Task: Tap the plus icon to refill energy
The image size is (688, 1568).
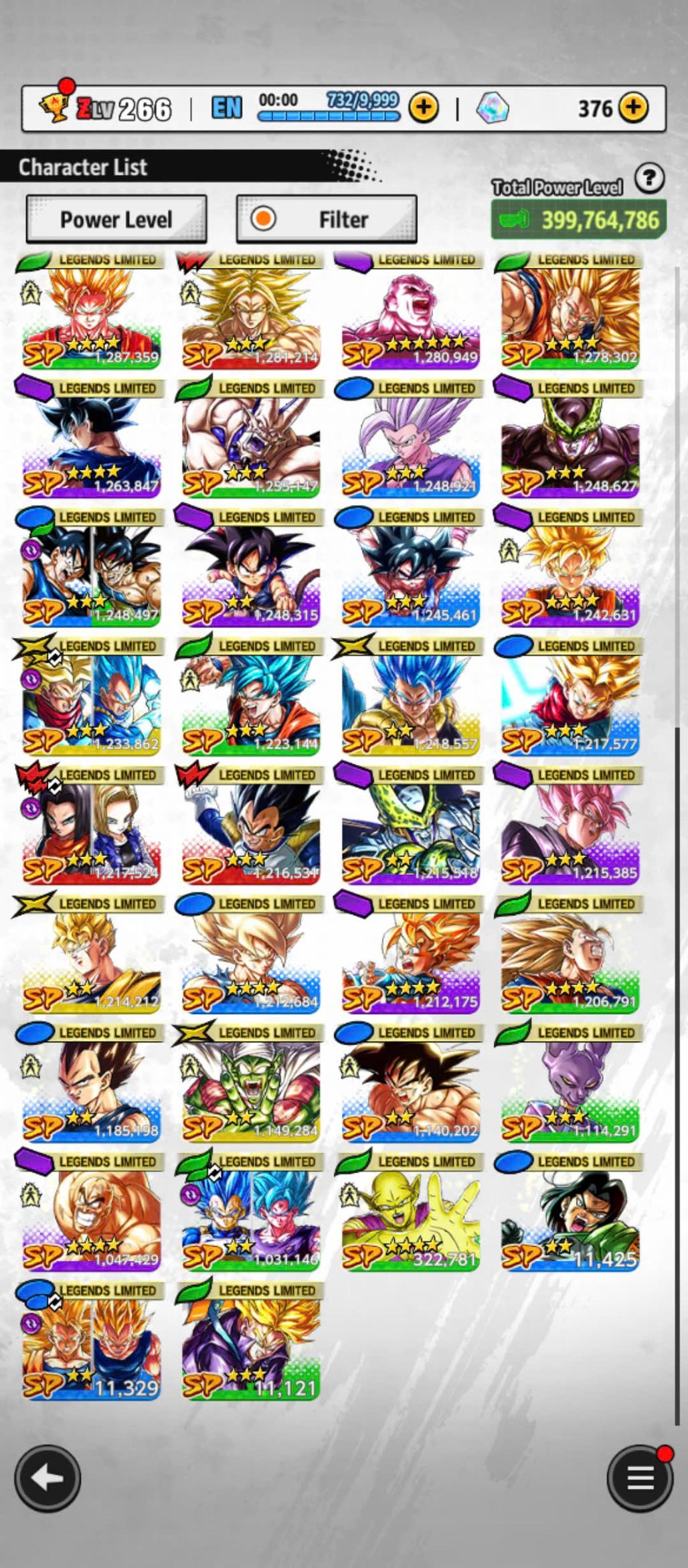Action: pos(423,108)
